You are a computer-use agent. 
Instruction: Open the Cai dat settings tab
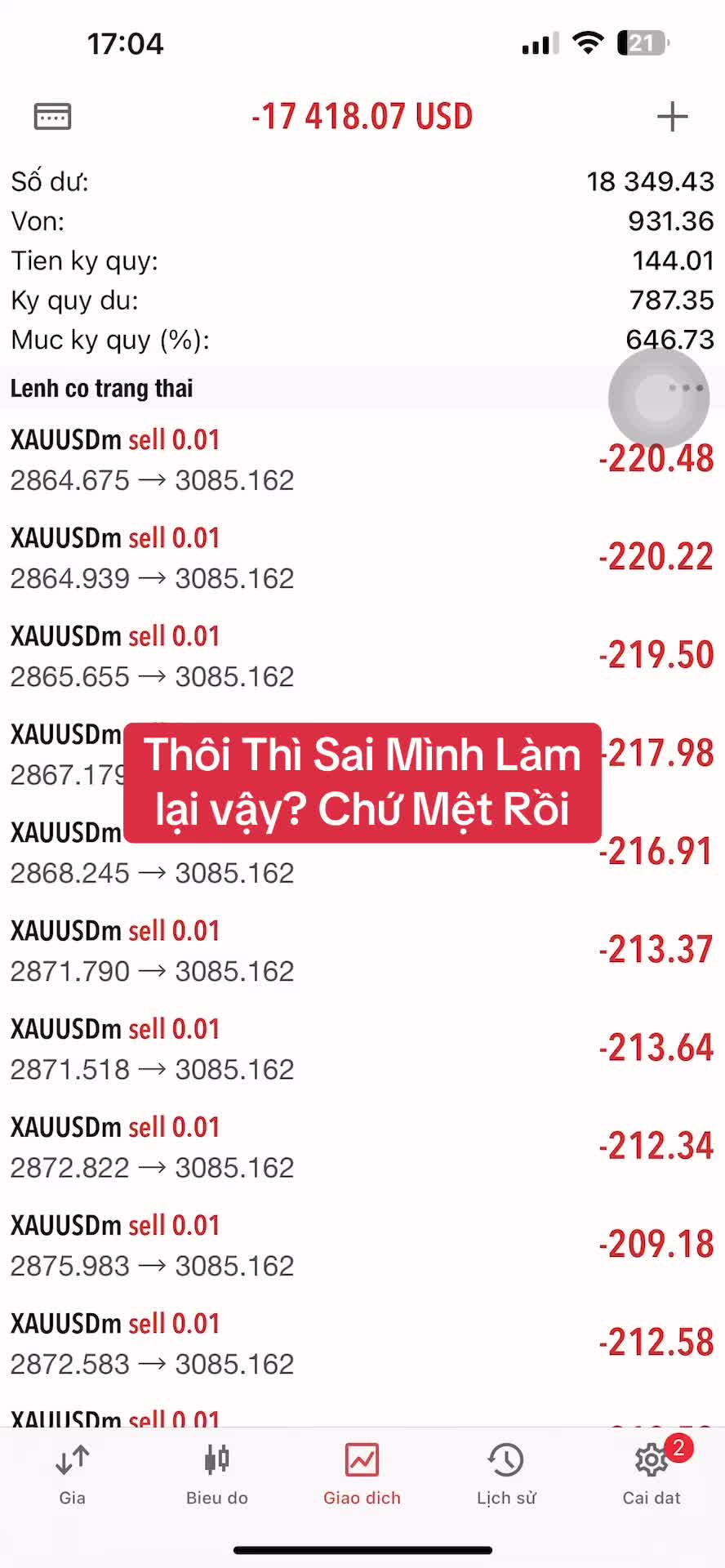(651, 1474)
